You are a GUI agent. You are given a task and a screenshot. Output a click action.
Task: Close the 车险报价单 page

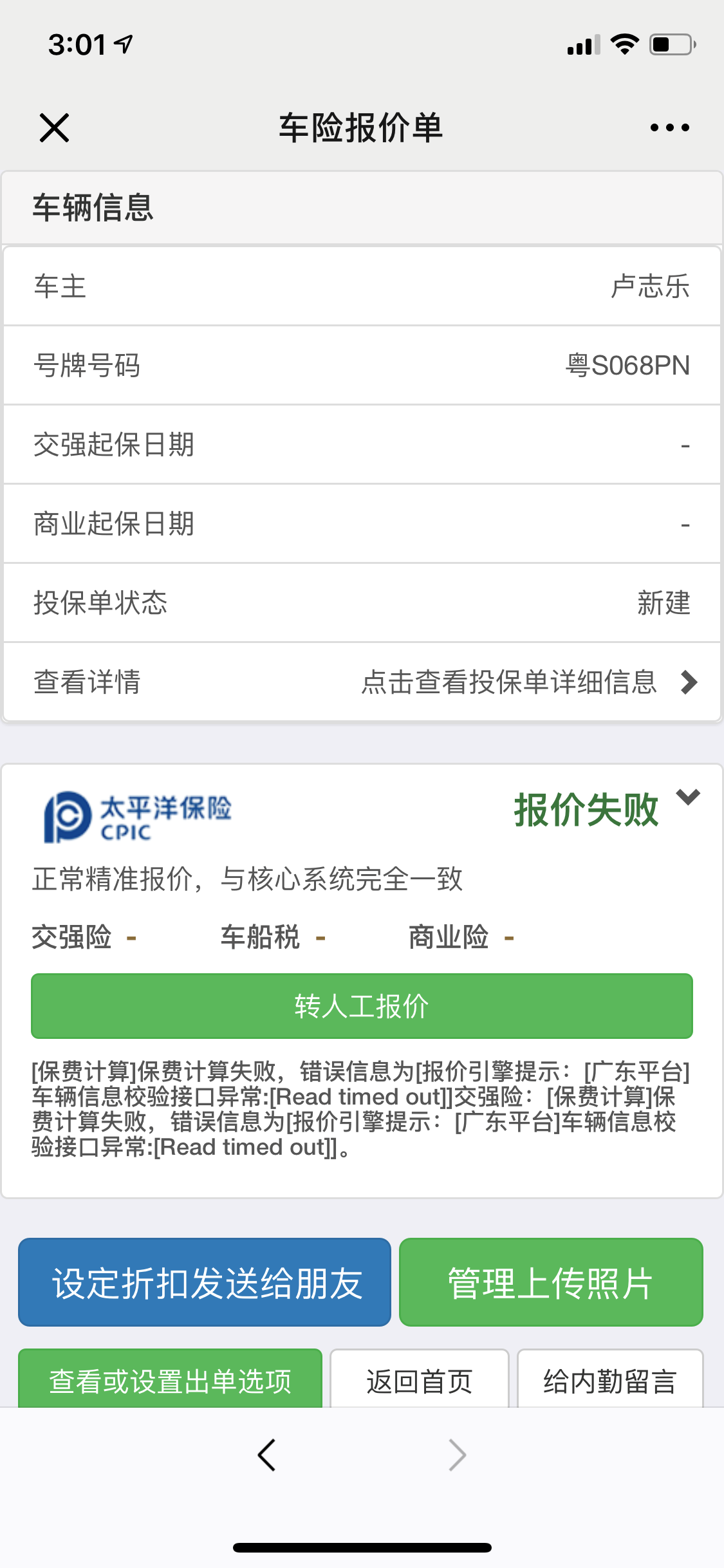[x=54, y=127]
